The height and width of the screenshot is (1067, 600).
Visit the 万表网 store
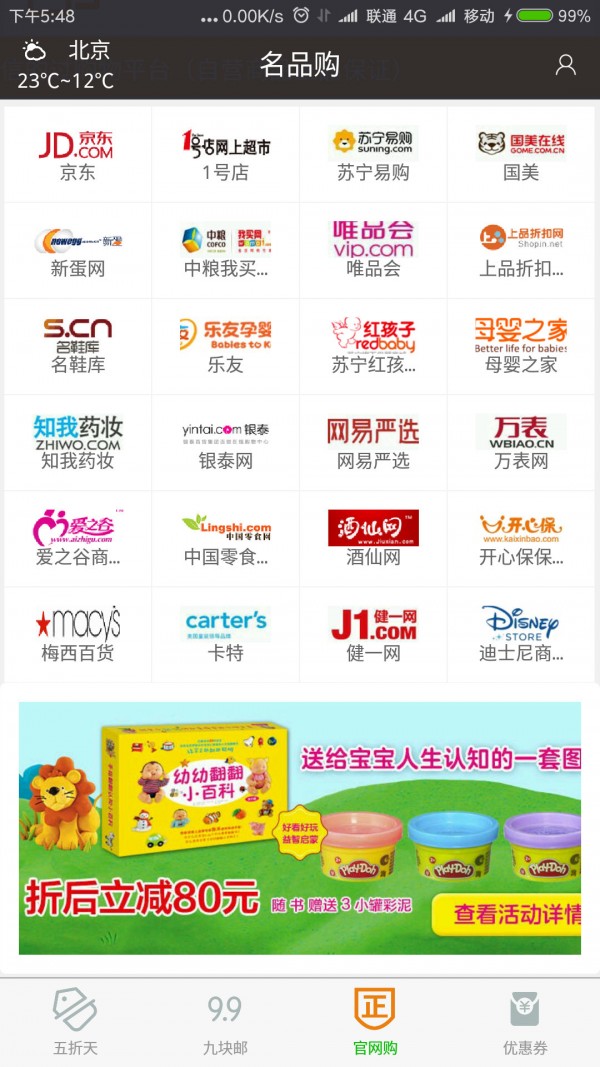click(521, 442)
